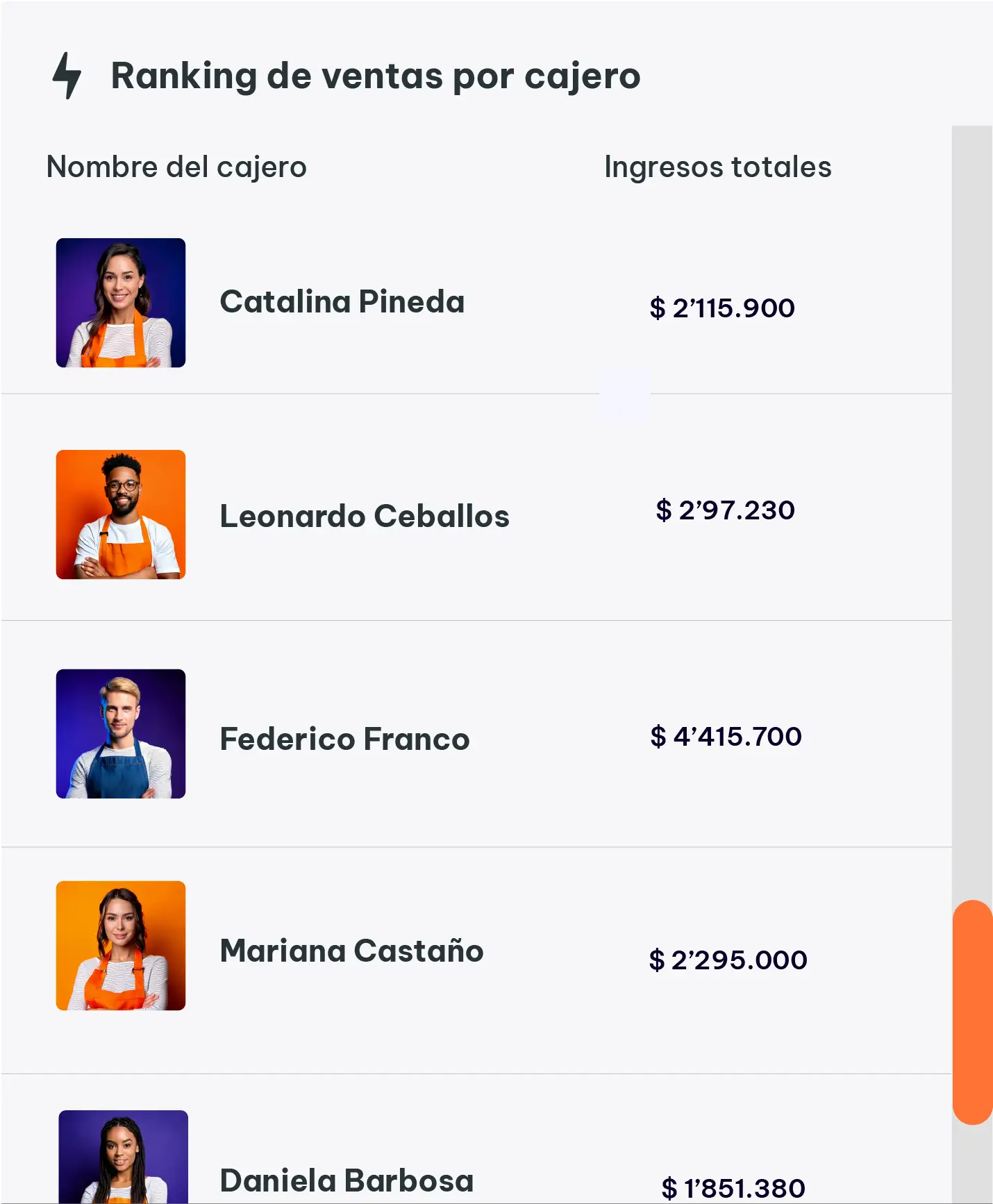Tap the Daniela Barbosa entry
The height and width of the screenshot is (1204, 993).
tap(347, 1180)
